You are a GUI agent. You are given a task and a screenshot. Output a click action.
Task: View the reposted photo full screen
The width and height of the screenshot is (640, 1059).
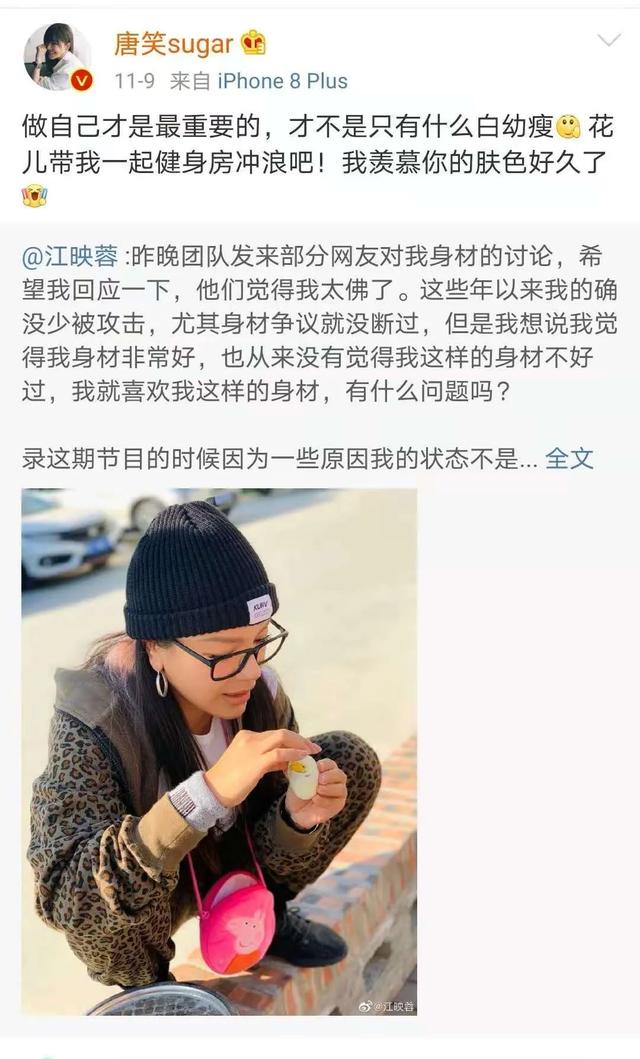tap(219, 751)
